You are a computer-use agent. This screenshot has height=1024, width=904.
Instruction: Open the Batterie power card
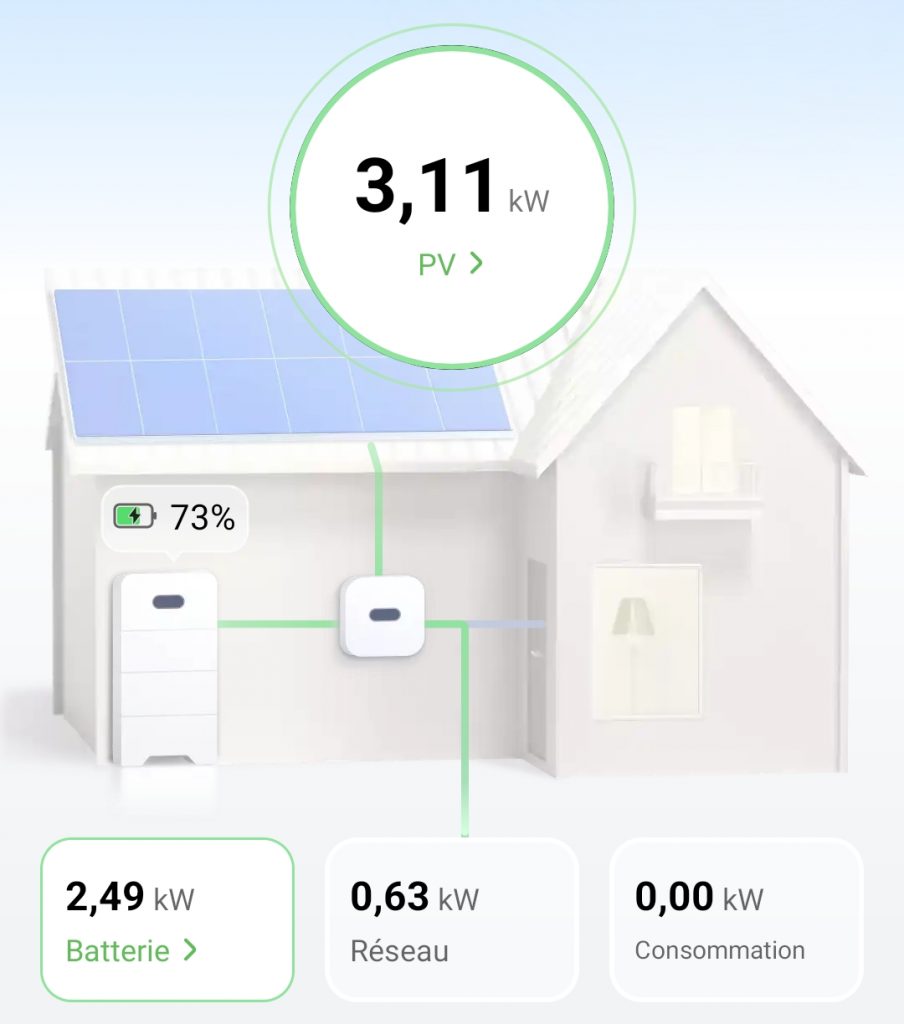166,919
